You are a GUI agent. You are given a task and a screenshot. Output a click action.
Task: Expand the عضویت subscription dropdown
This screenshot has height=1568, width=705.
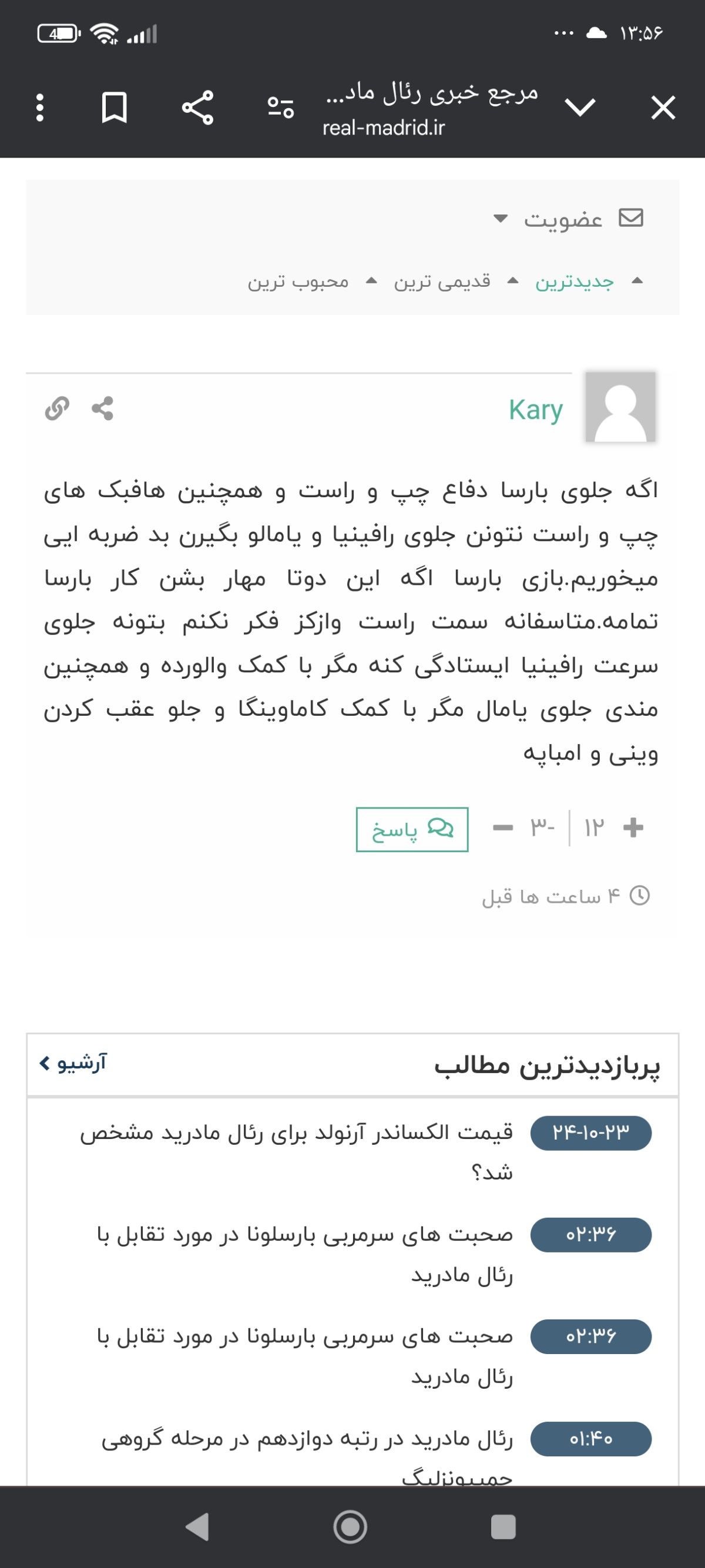coord(568,219)
